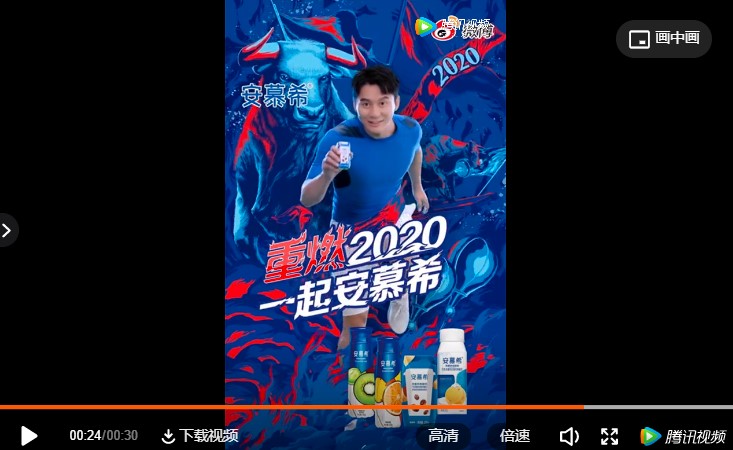Play the paused video
The image size is (733, 450).
point(29,435)
